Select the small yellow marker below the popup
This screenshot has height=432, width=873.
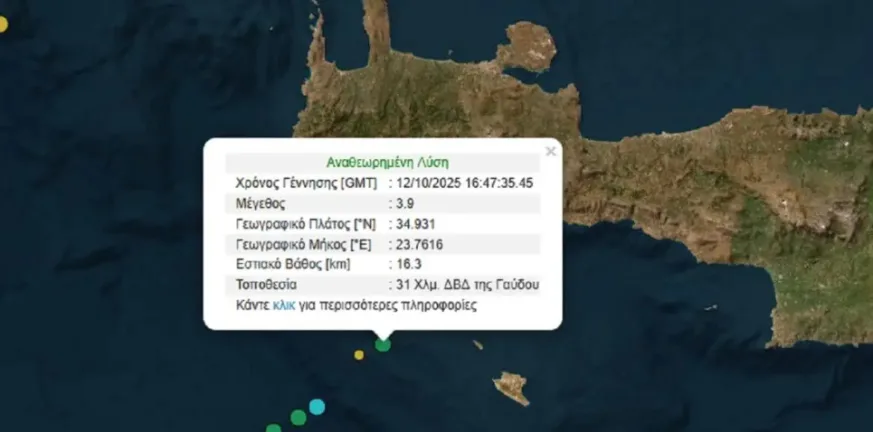click(x=359, y=355)
